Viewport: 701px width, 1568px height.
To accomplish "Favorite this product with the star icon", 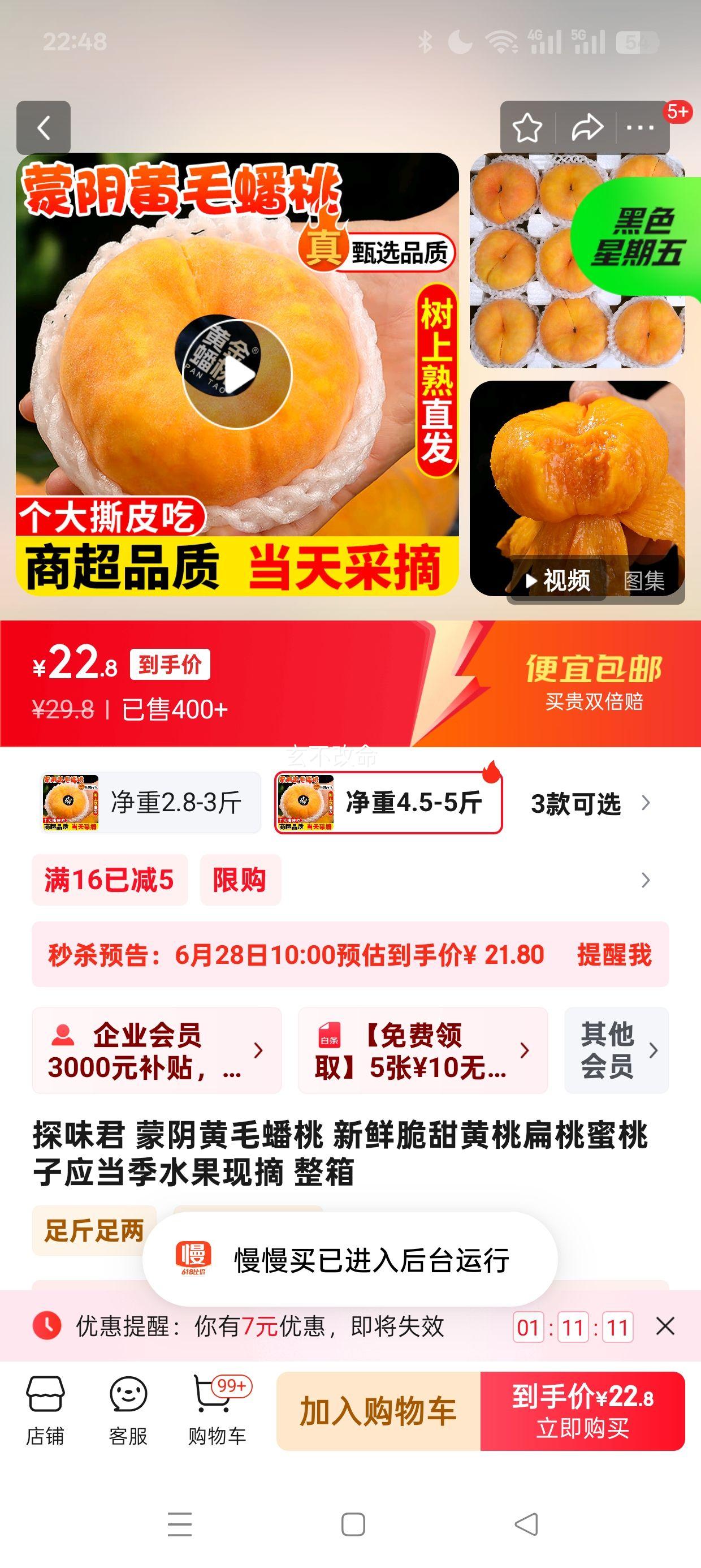I will click(527, 128).
